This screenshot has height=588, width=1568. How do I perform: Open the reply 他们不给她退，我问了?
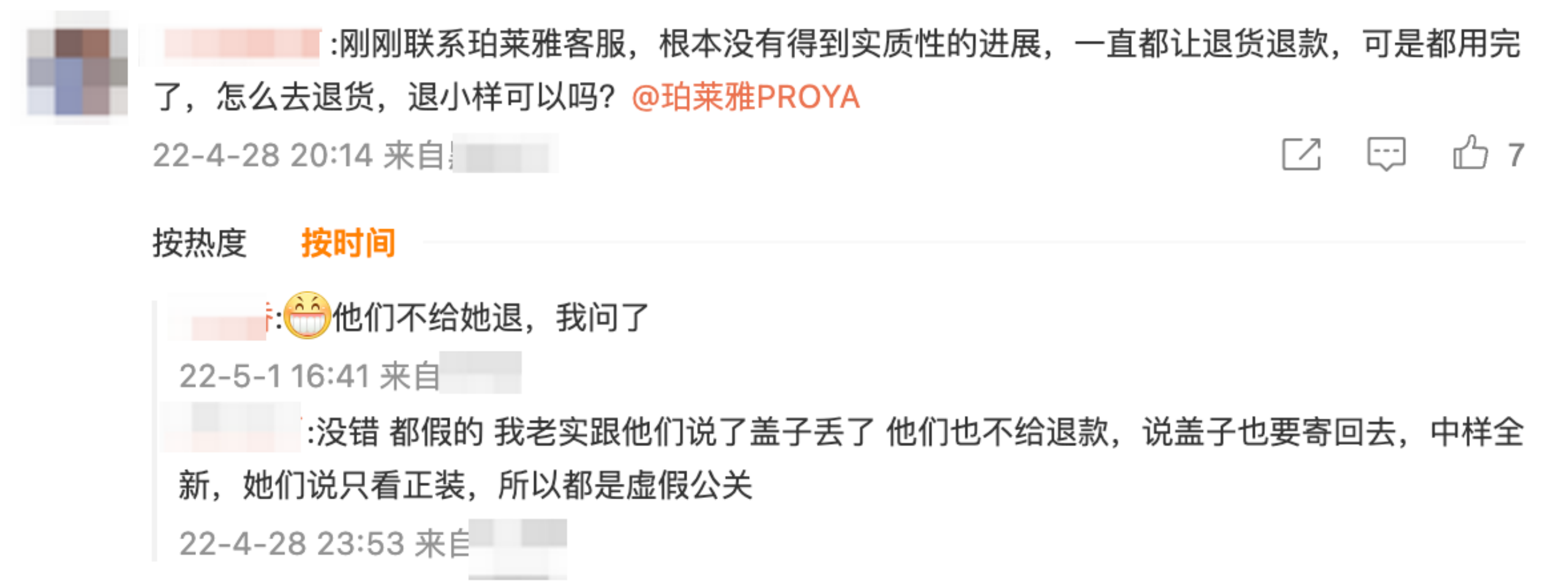(x=490, y=318)
